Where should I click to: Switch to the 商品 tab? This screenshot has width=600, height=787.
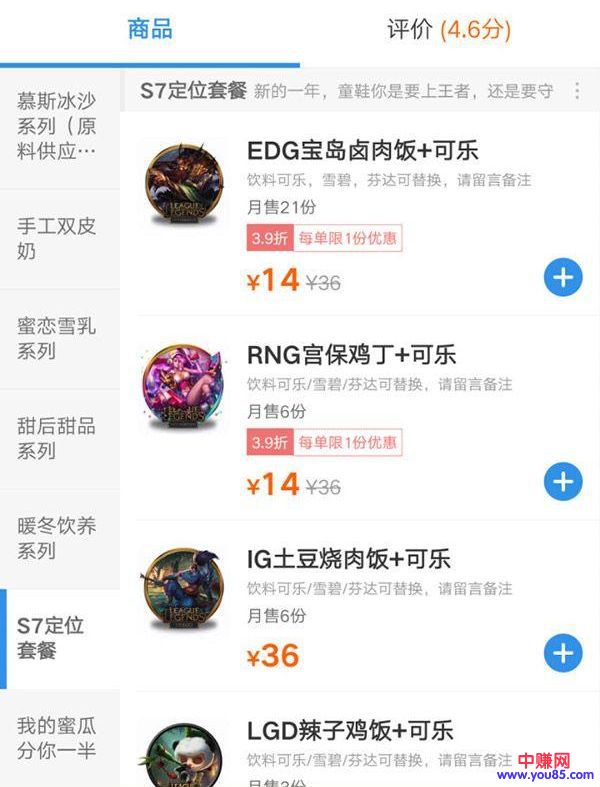[x=150, y=30]
